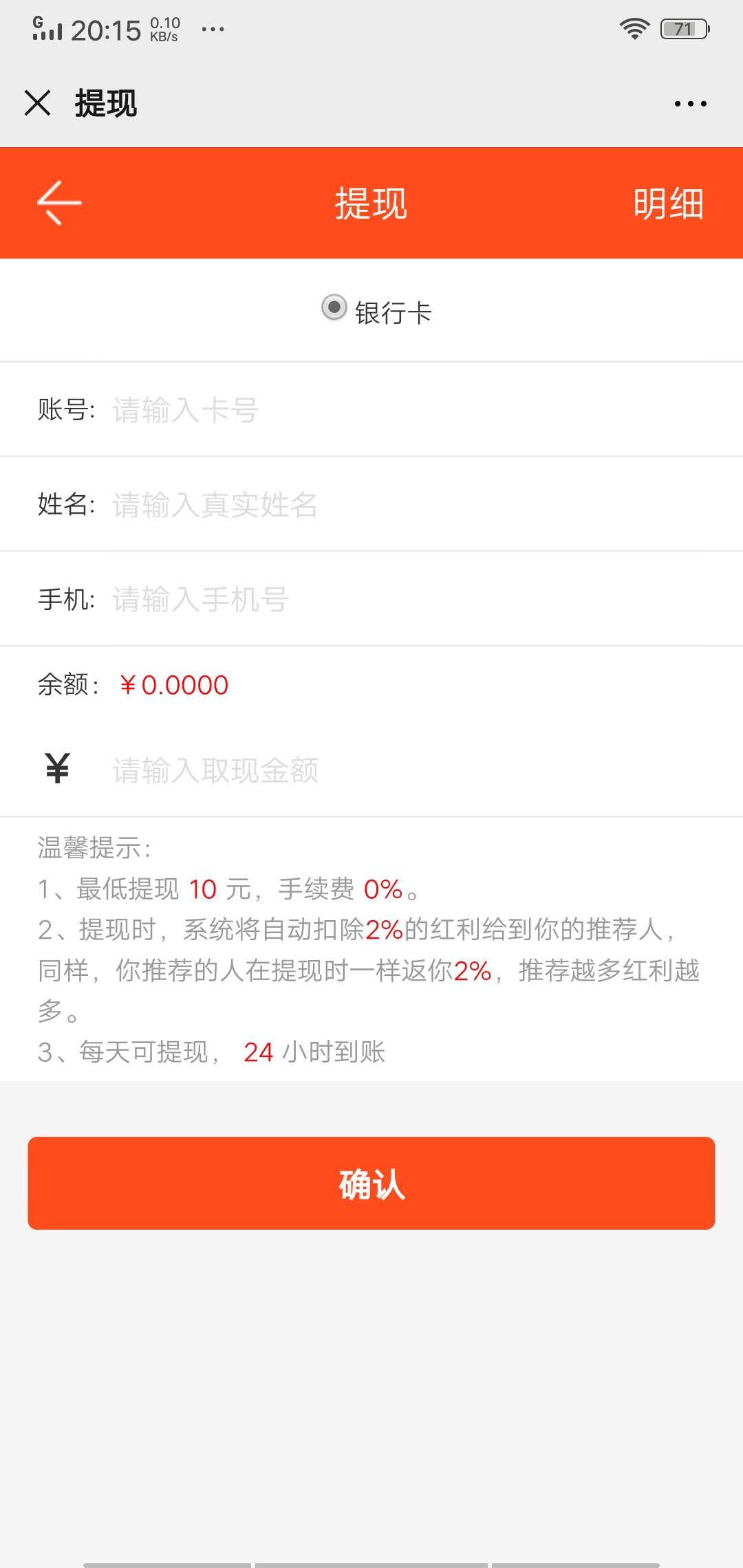The height and width of the screenshot is (1568, 743).
Task: Tap the 余额 balance amount ¥0.0000
Action: pos(172,685)
